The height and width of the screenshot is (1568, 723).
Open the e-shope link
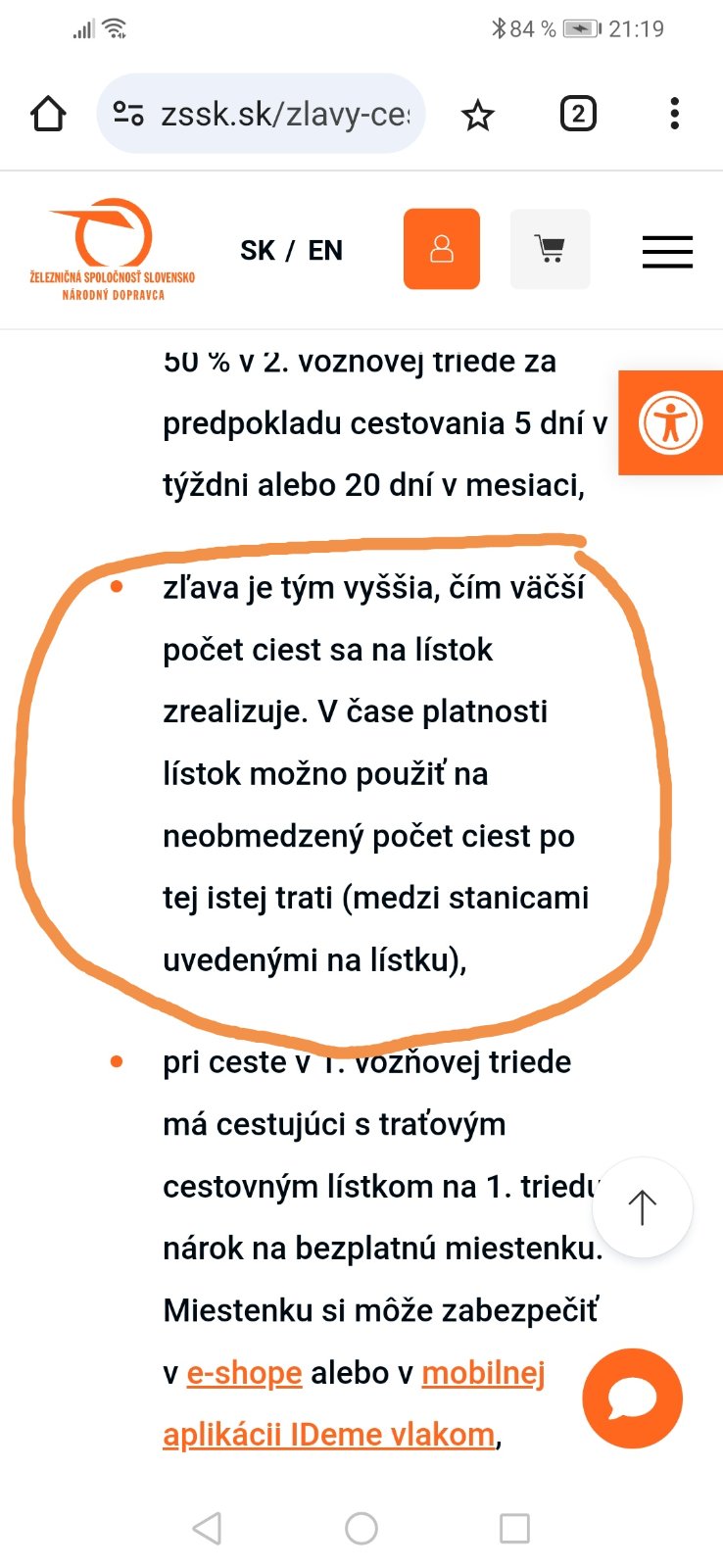244,1373
